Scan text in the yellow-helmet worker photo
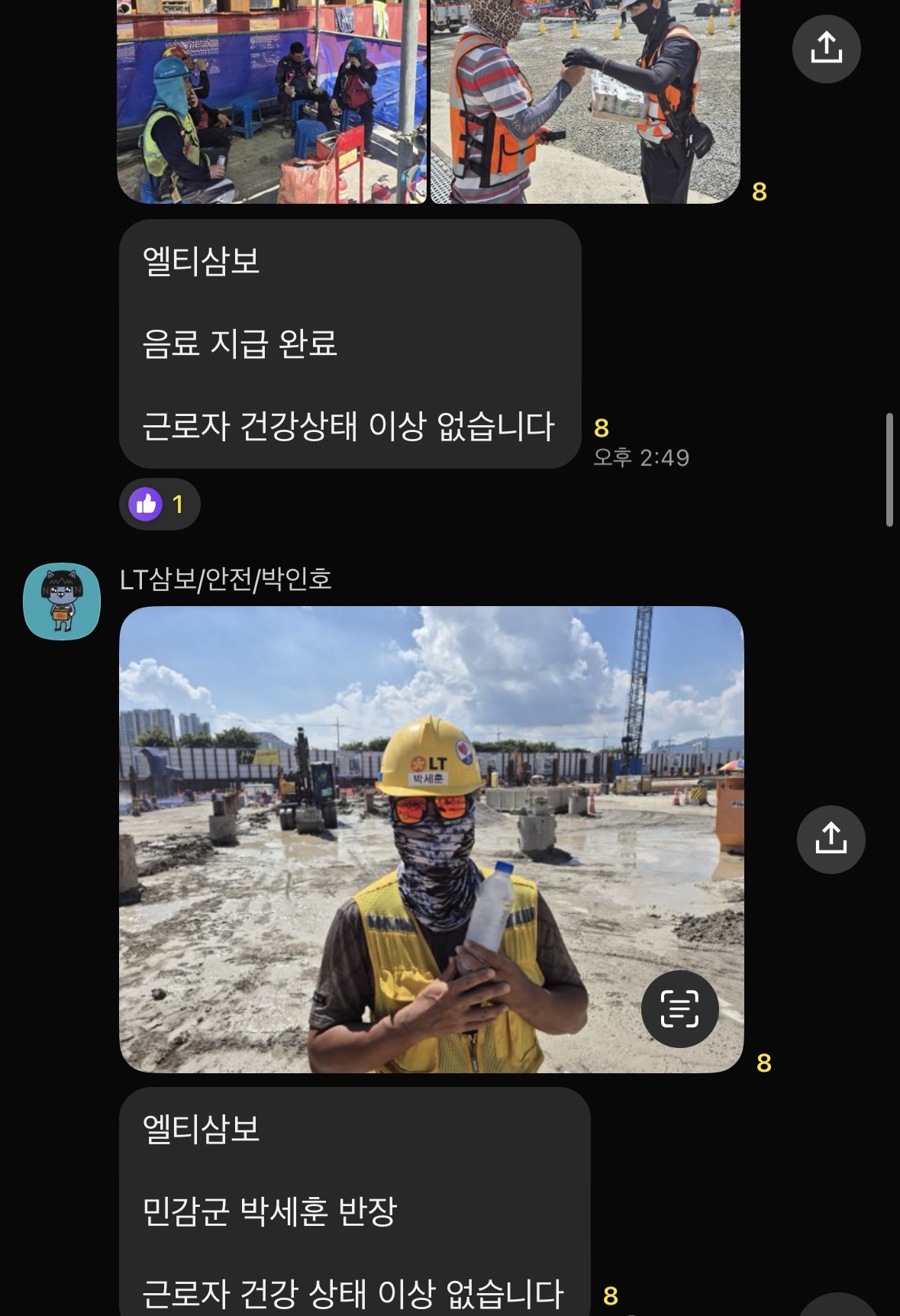 679,1008
